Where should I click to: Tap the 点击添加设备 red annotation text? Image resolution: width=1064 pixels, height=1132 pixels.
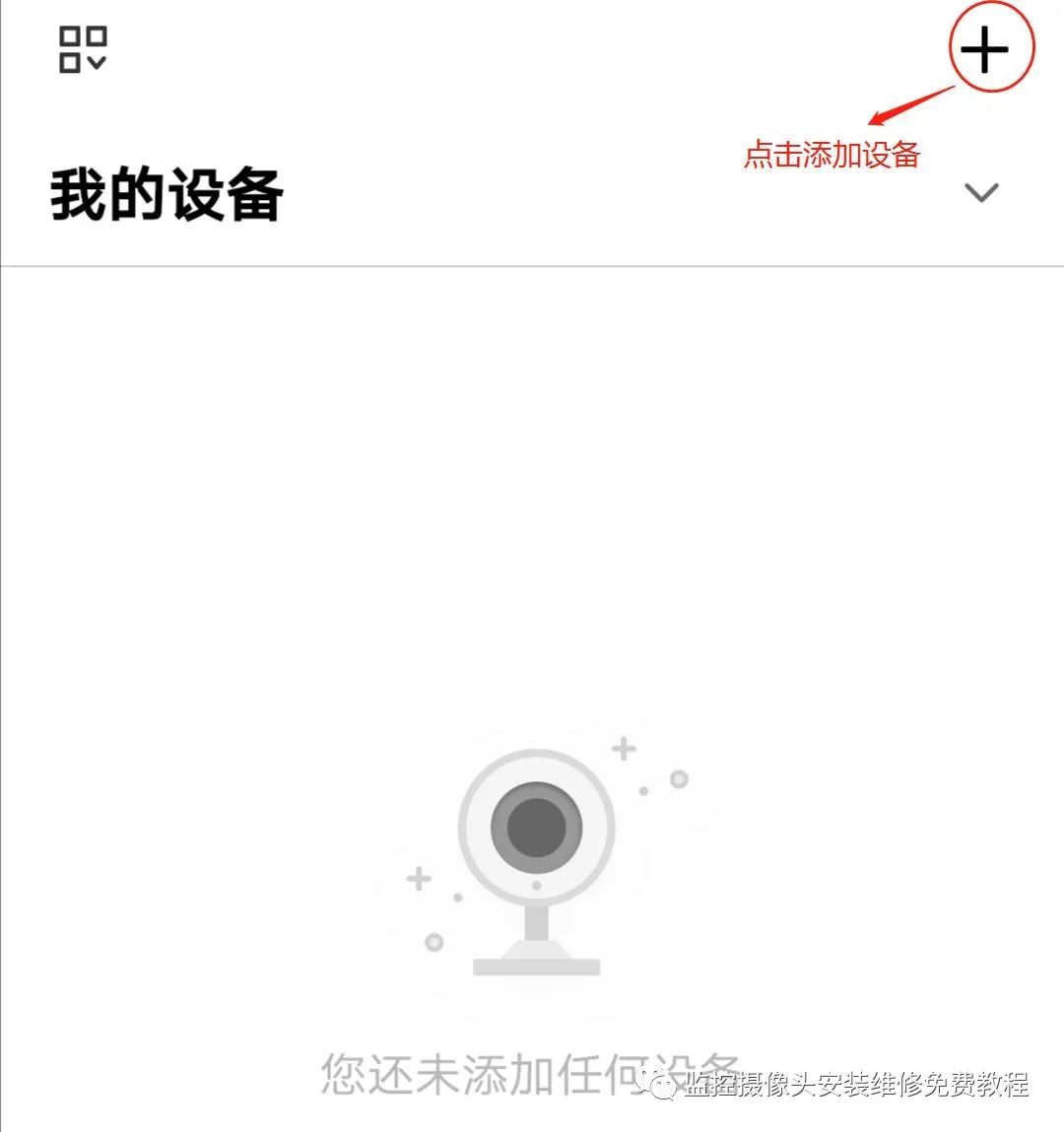click(832, 154)
